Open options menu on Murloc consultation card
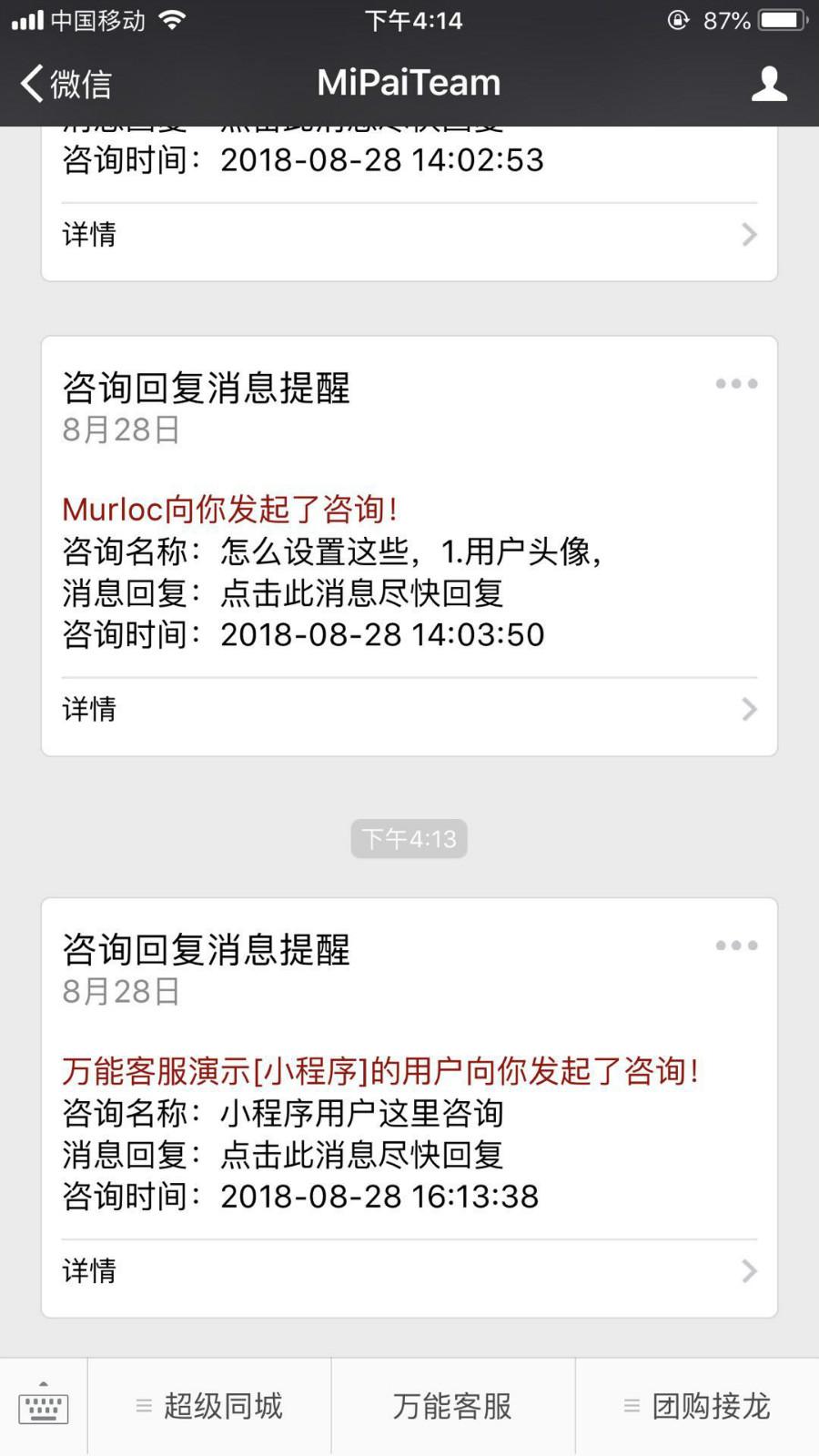 coord(735,384)
